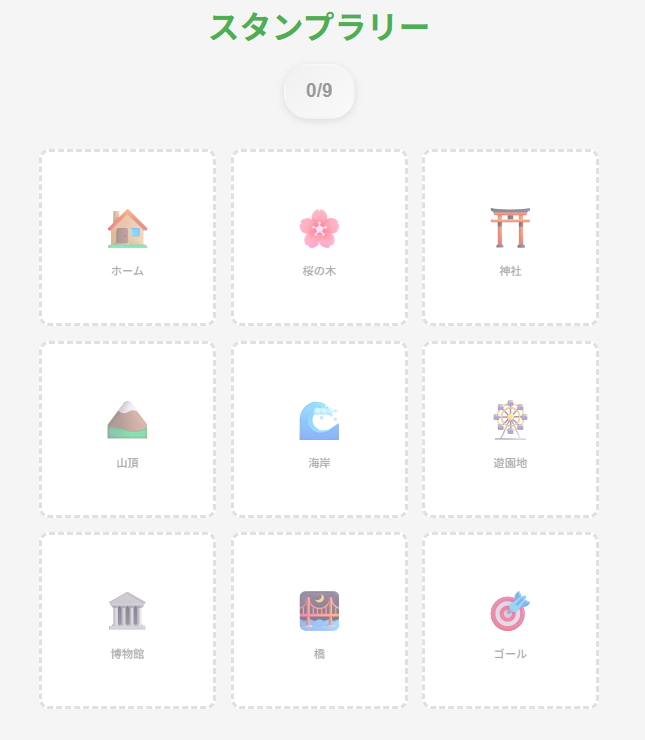
Task: Collect the 橋 bridge stamp
Action: click(319, 620)
